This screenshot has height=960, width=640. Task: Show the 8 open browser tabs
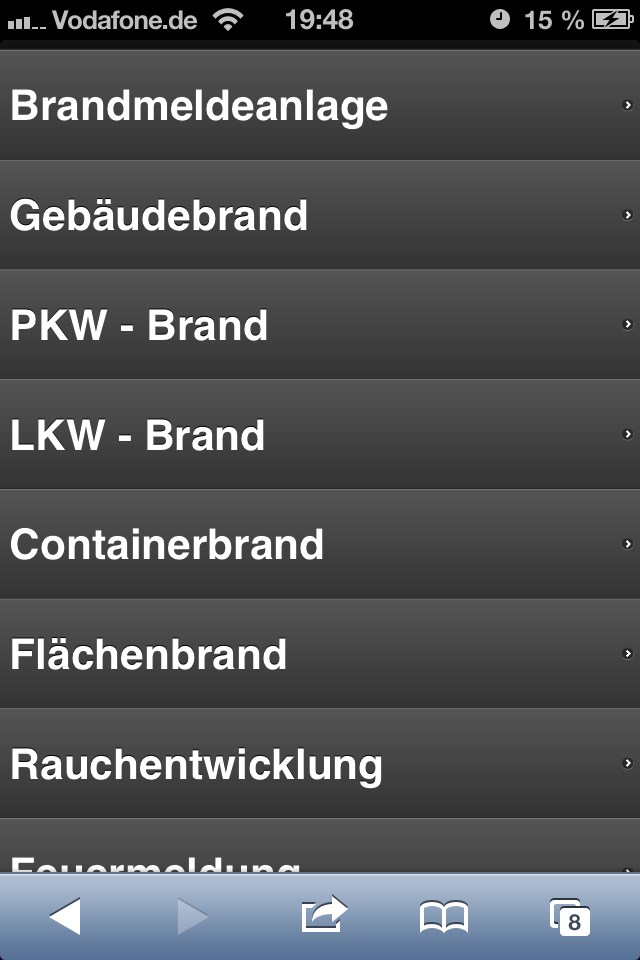[x=570, y=916]
